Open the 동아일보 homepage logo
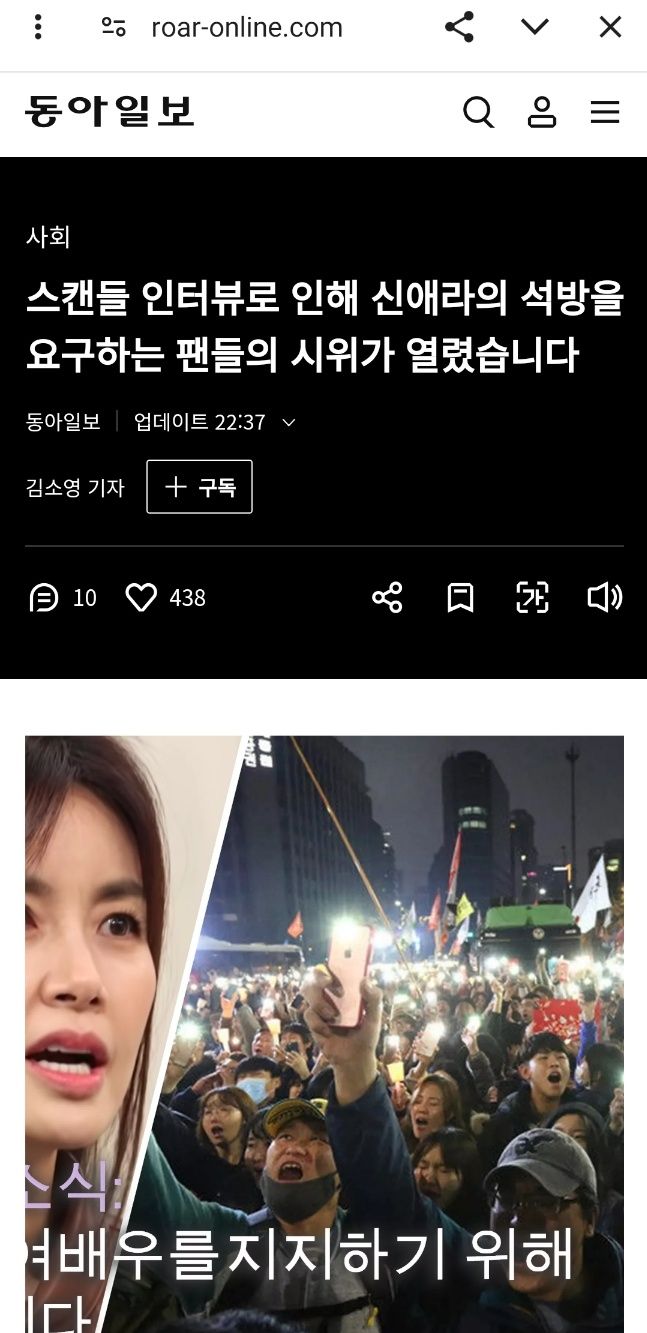647x1333 pixels. pyautogui.click(x=110, y=111)
